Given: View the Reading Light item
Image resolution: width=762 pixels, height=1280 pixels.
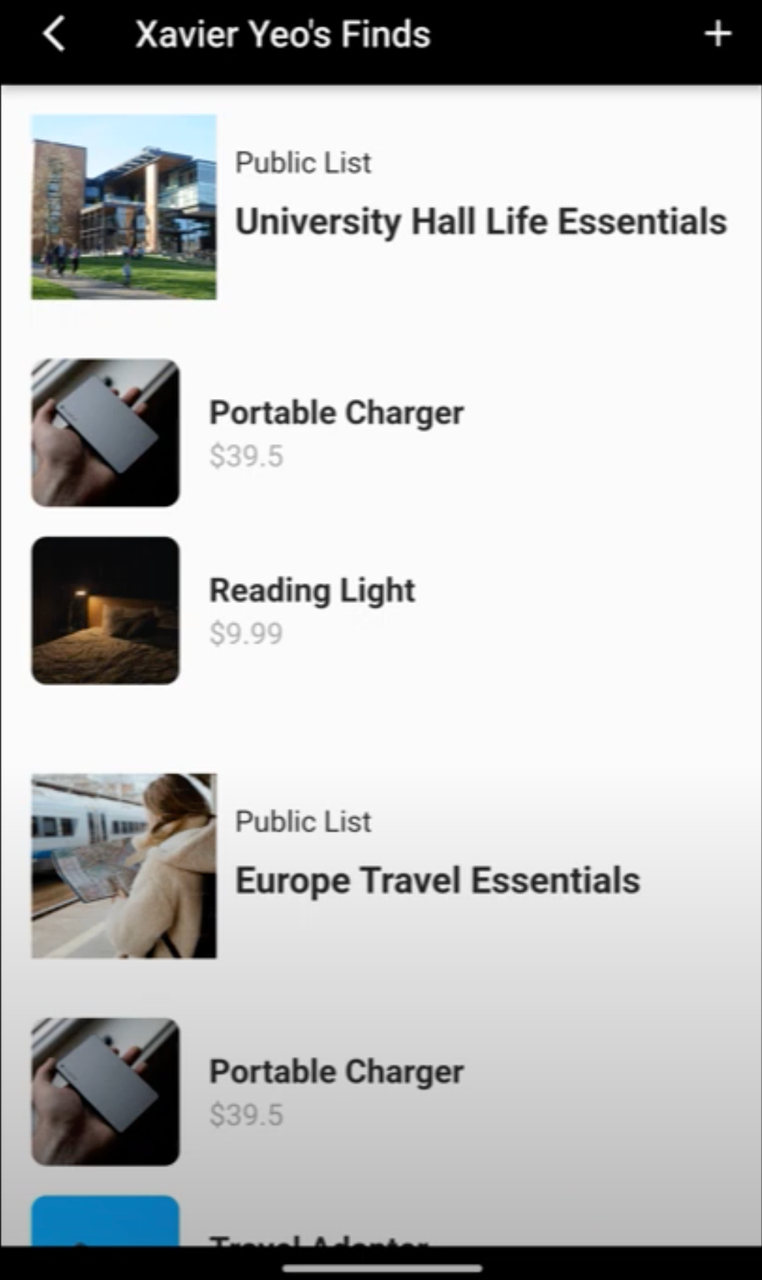Looking at the screenshot, I should point(311,591).
